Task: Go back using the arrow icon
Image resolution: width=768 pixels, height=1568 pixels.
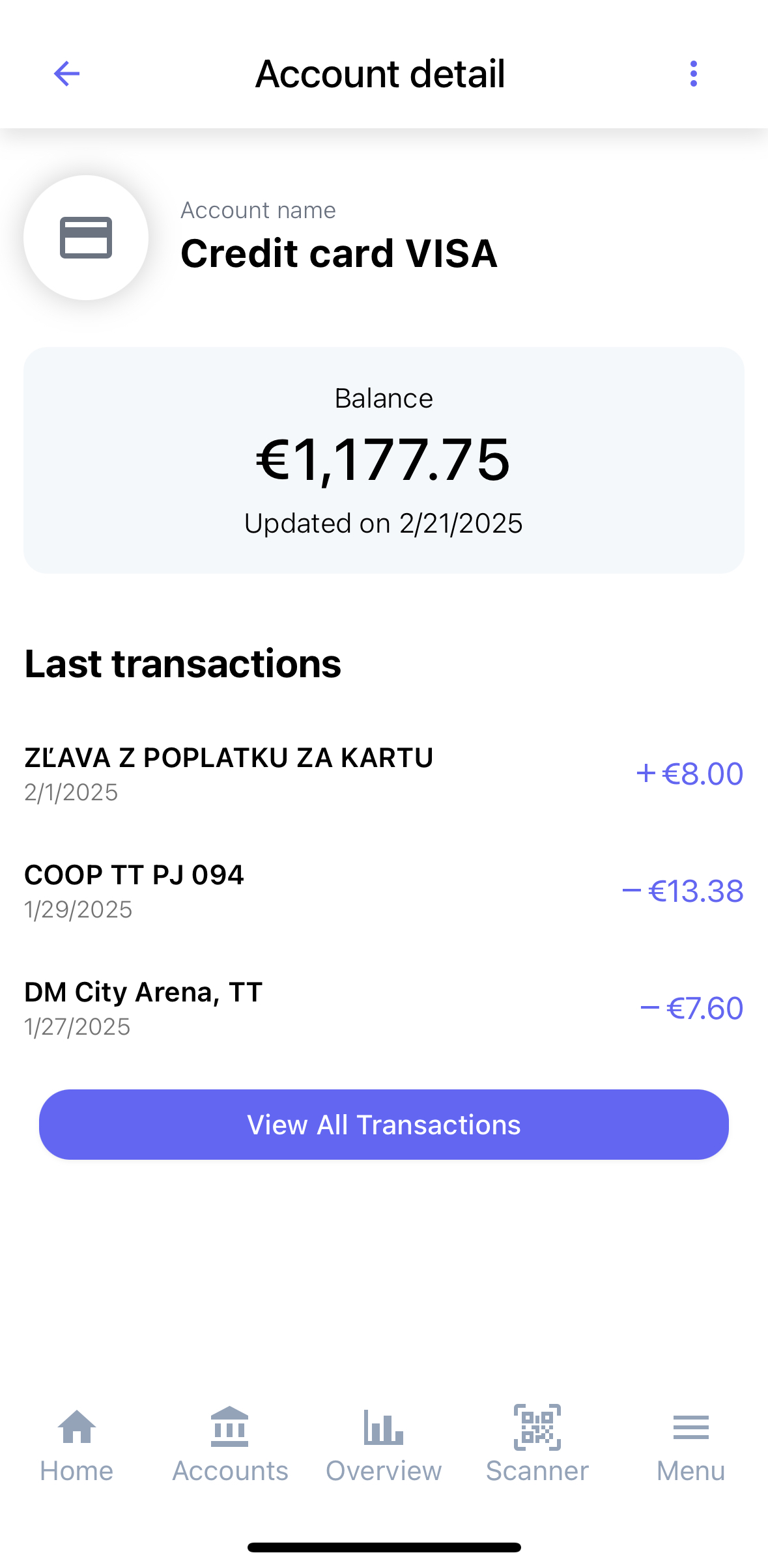Action: 66,74
